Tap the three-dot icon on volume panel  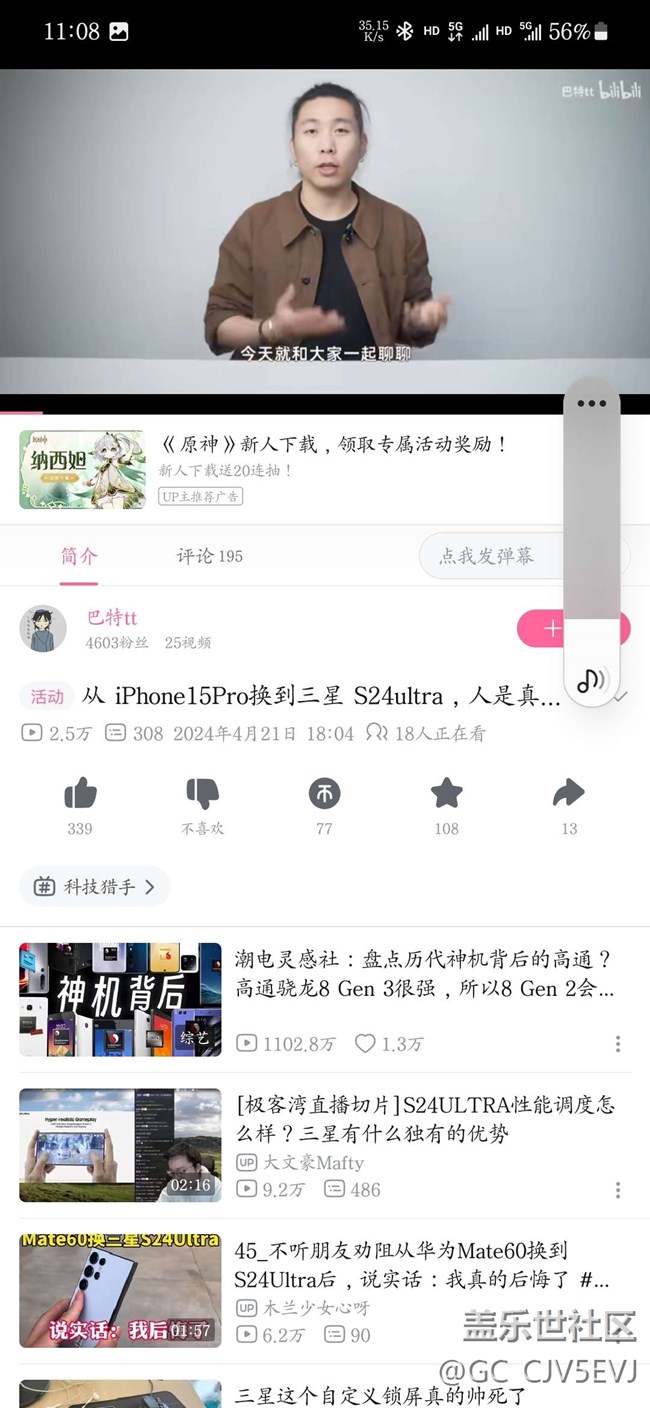tap(592, 404)
